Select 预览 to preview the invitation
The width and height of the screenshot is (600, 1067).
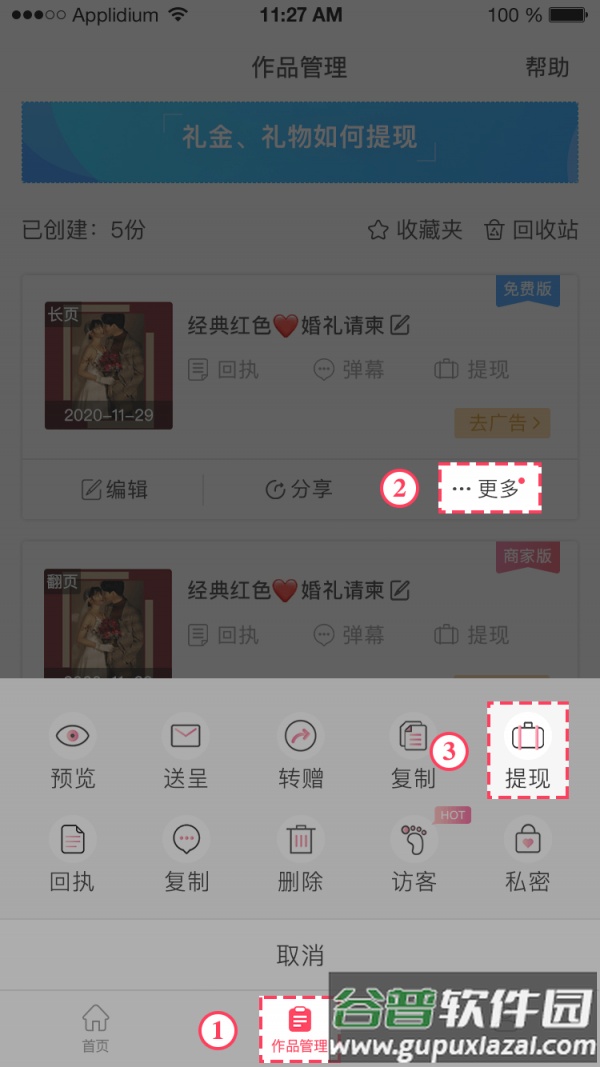(x=72, y=752)
